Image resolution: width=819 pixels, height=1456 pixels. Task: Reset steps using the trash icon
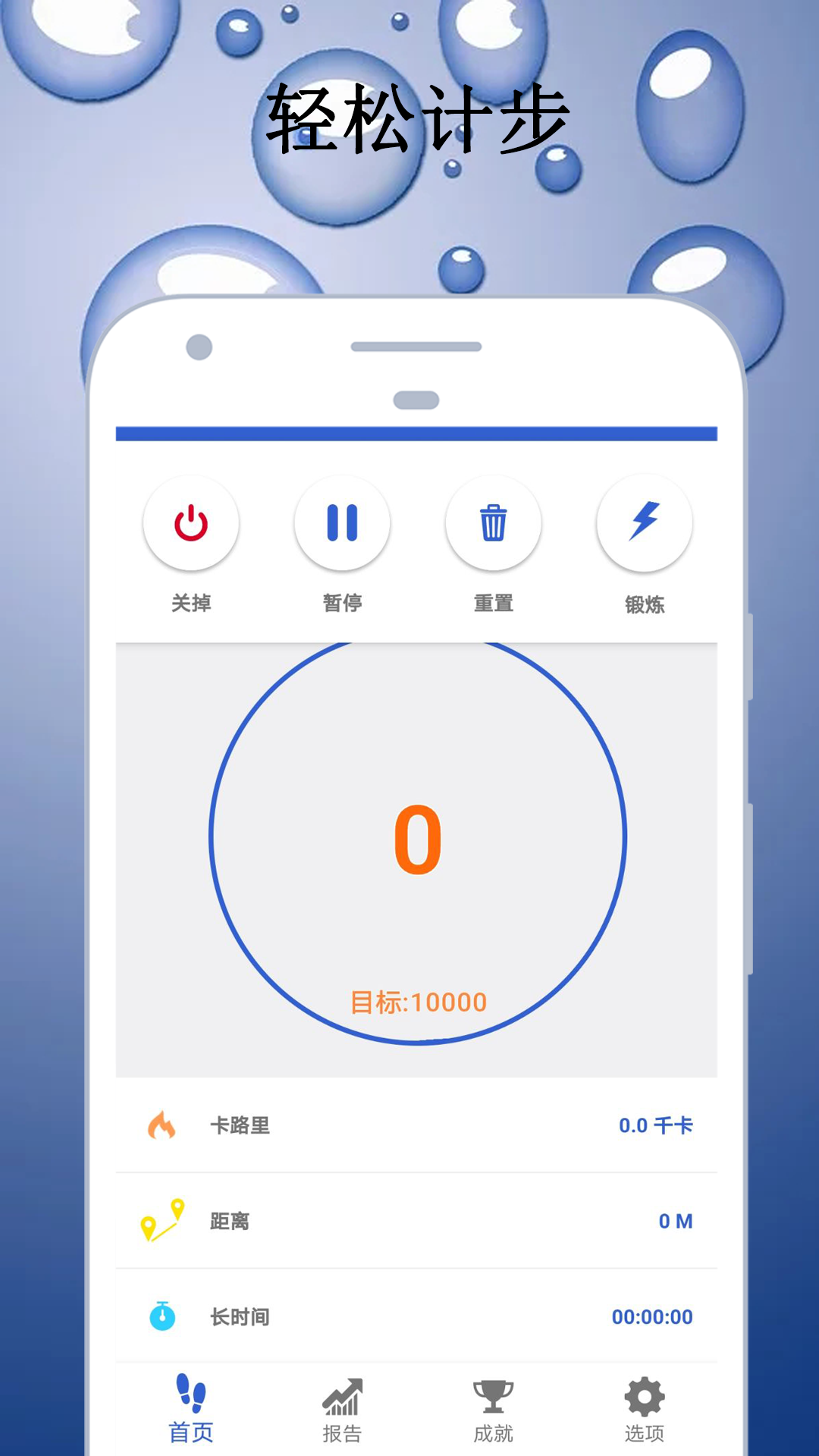click(492, 523)
